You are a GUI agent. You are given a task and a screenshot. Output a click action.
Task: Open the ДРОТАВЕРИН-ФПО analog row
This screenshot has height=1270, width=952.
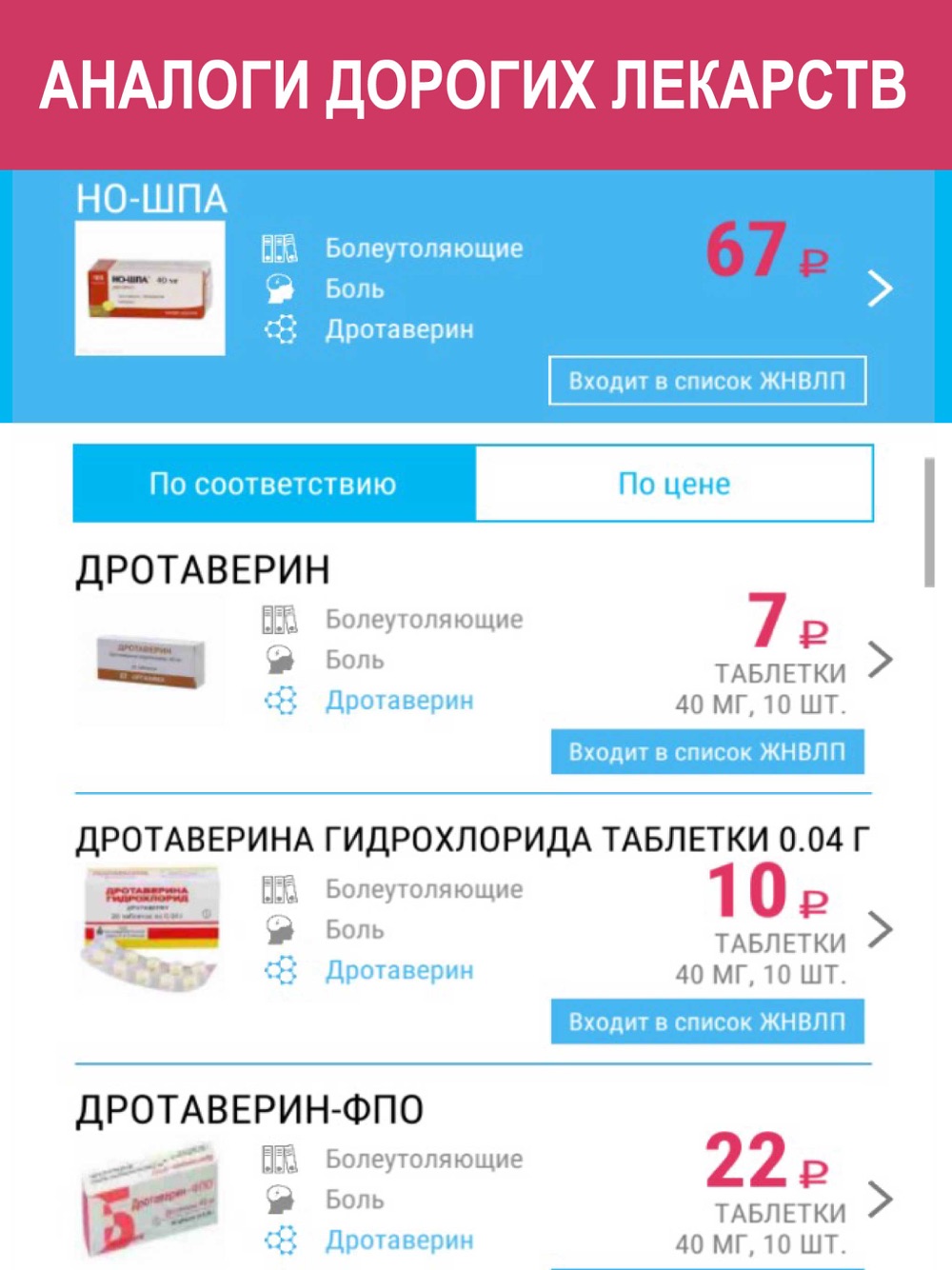point(882,1199)
